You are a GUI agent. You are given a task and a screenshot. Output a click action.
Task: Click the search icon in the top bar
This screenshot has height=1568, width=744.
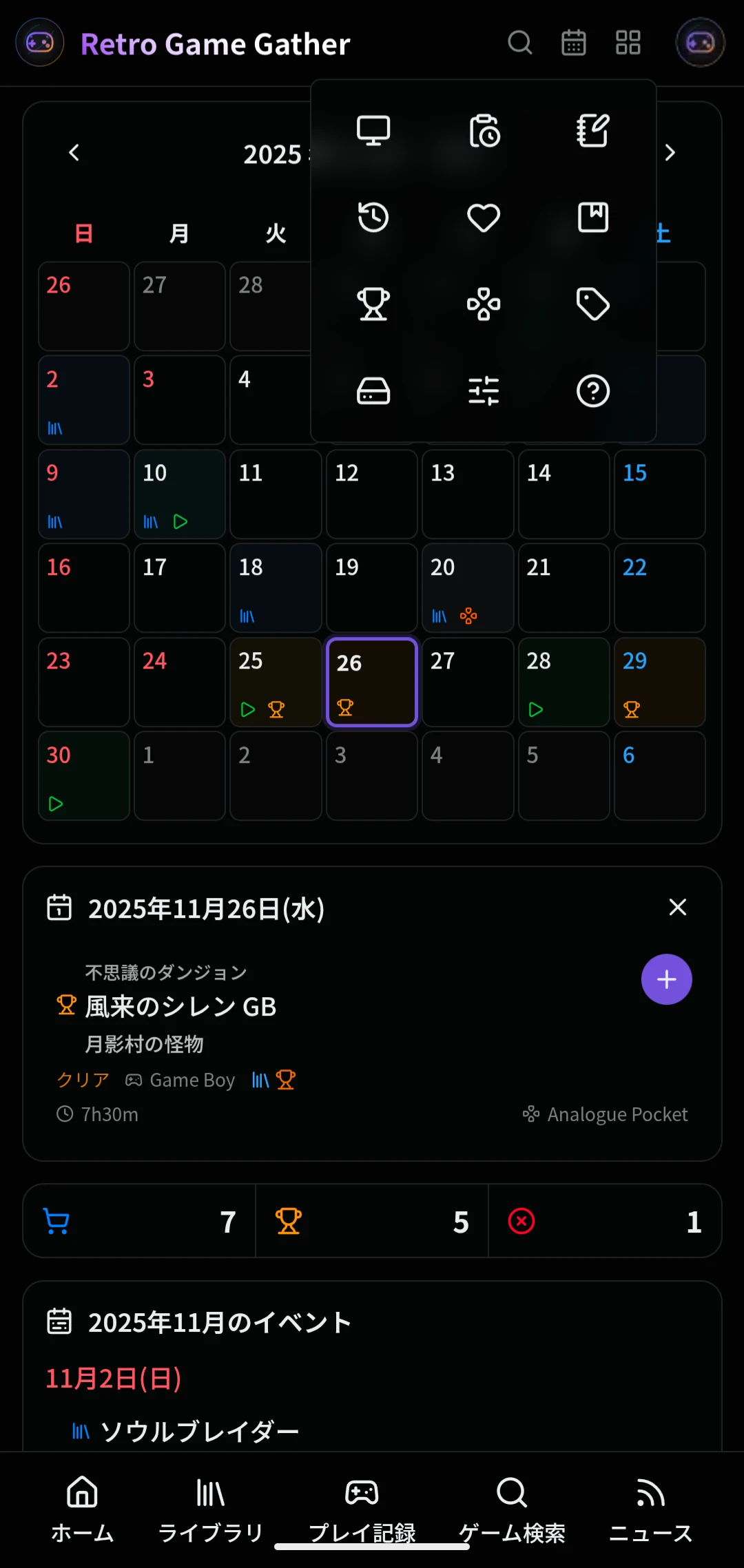click(520, 43)
